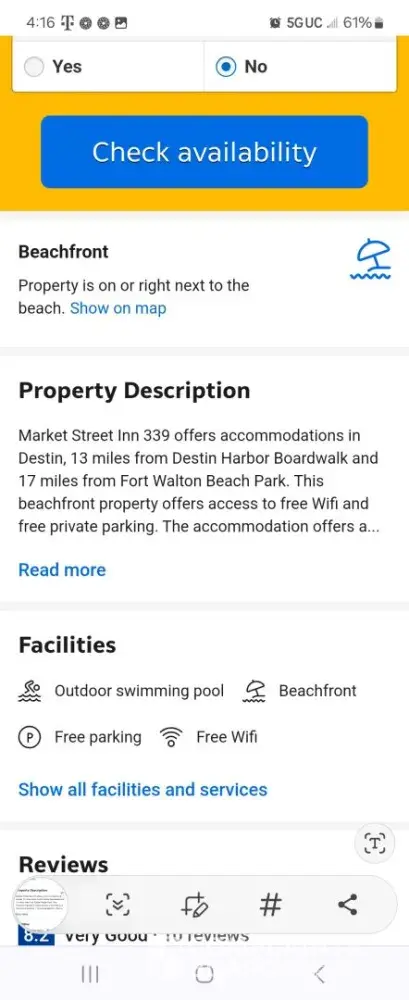Screen dimensions: 409x1000
Task: Open the Show on map link
Action: click(x=118, y=308)
